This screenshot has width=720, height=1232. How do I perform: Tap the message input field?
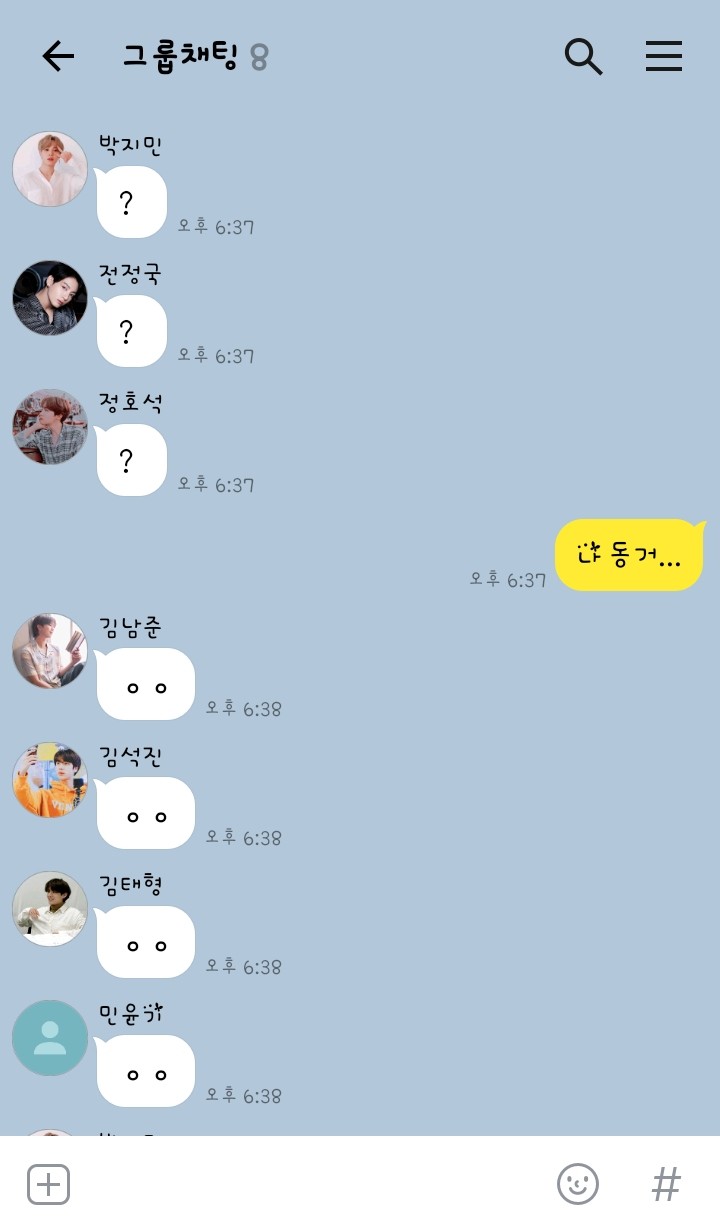[310, 1185]
